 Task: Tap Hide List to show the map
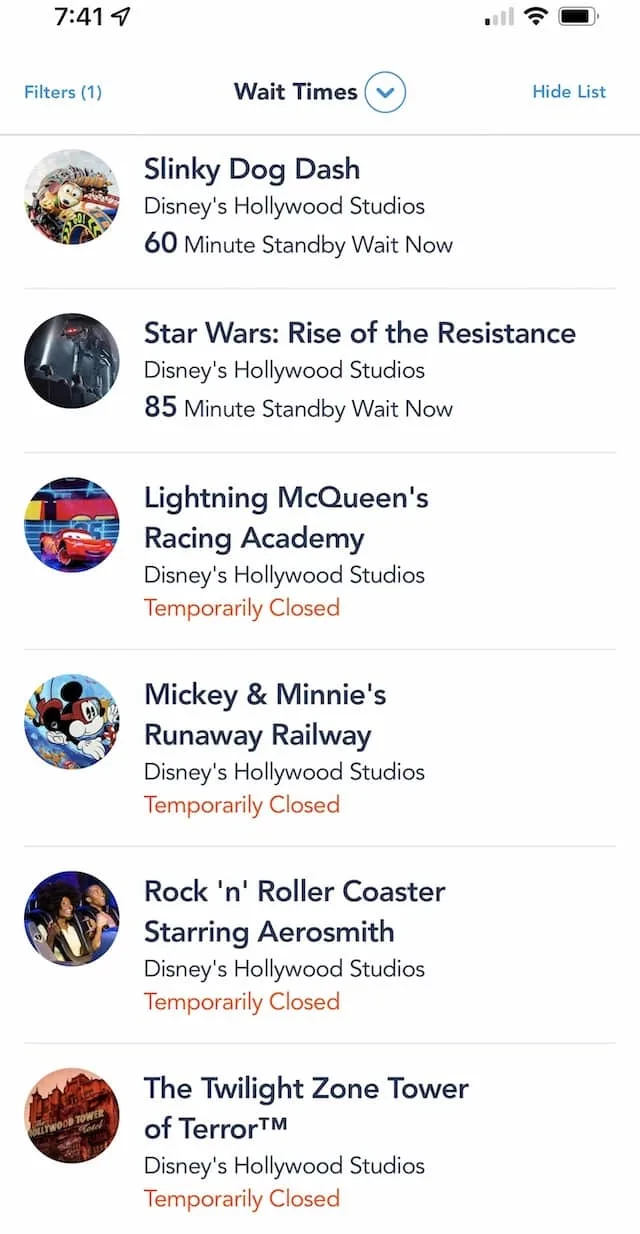coord(569,91)
